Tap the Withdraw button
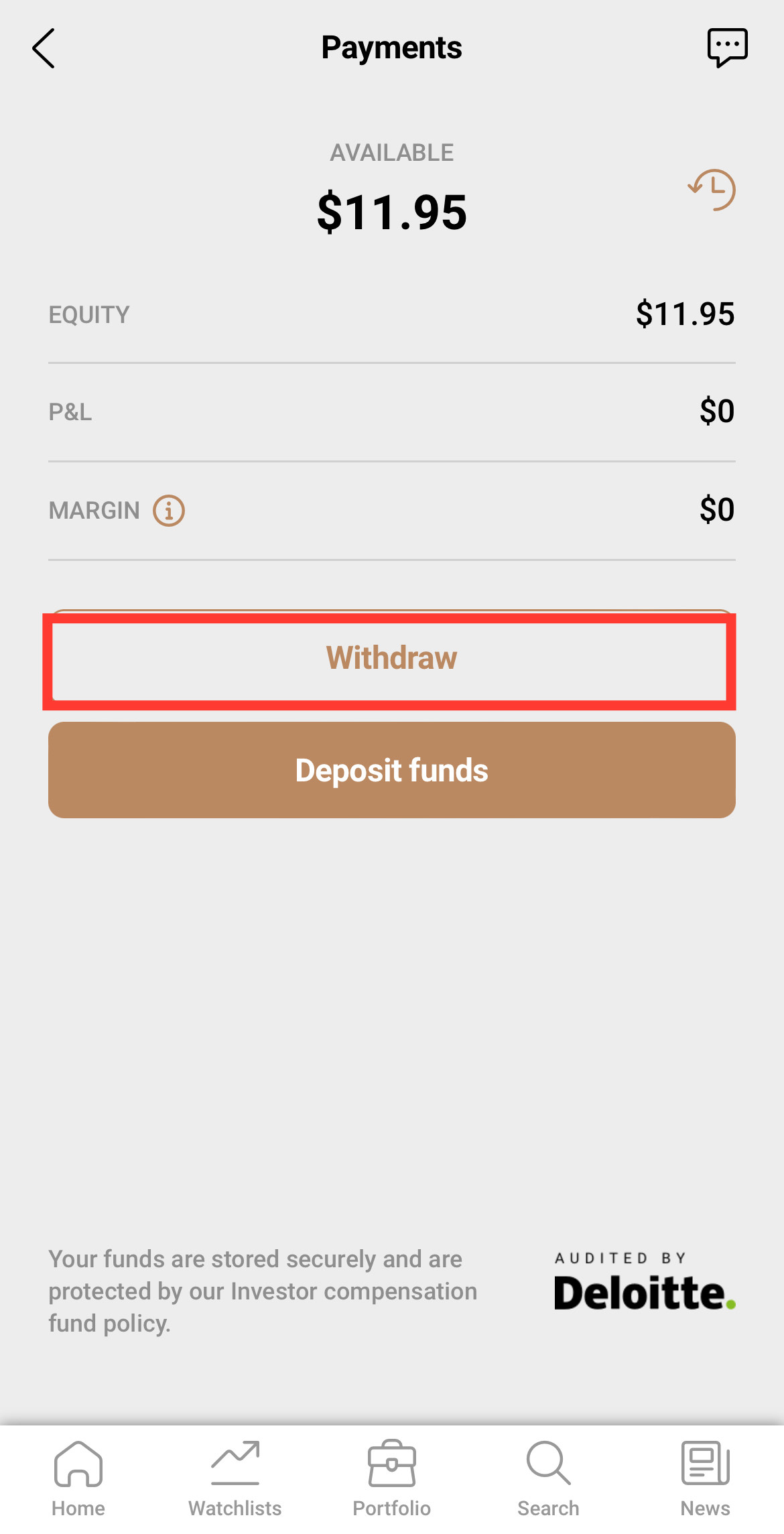 pyautogui.click(x=391, y=659)
